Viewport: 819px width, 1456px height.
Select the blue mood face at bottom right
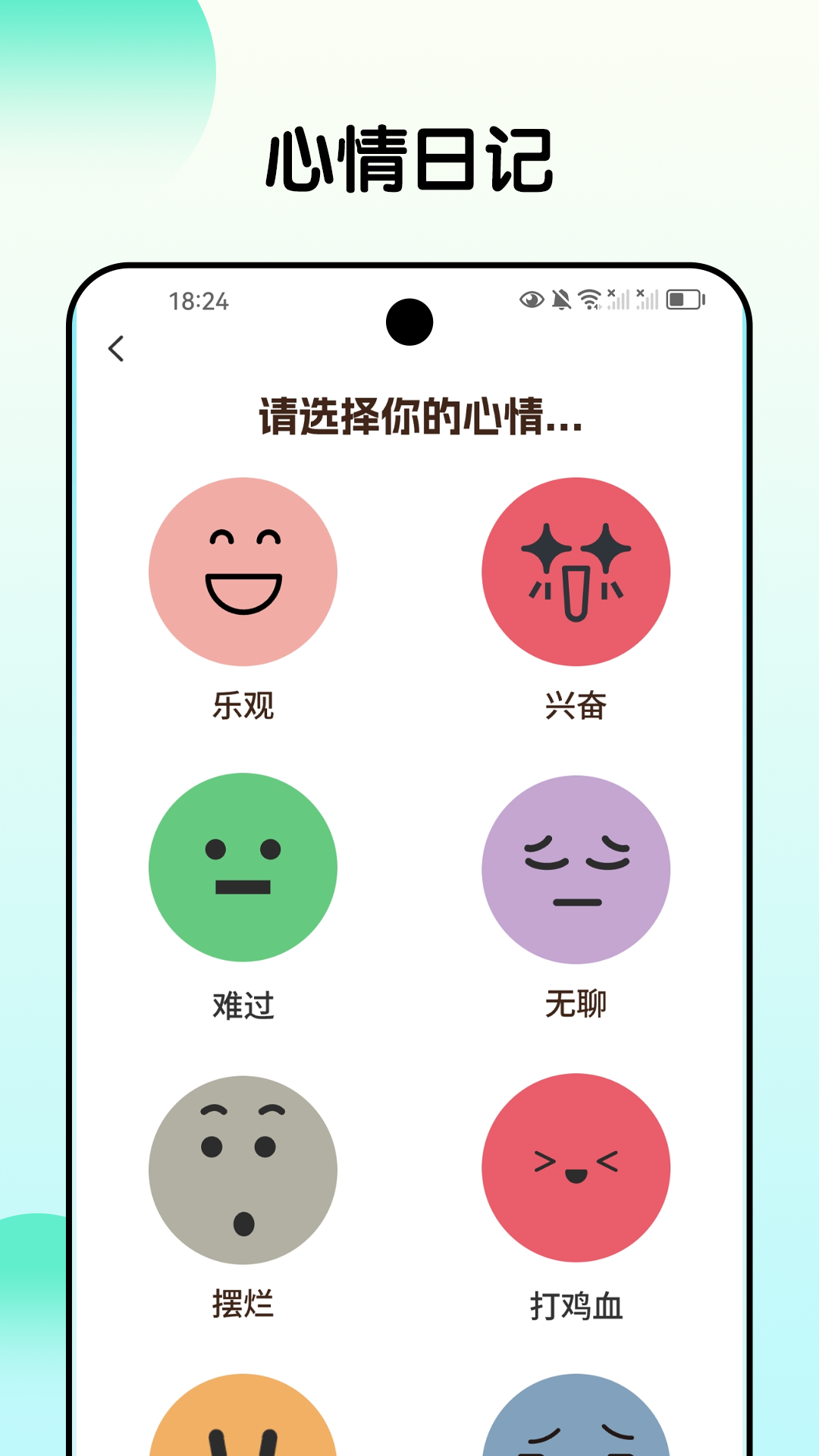pyautogui.click(x=576, y=1433)
